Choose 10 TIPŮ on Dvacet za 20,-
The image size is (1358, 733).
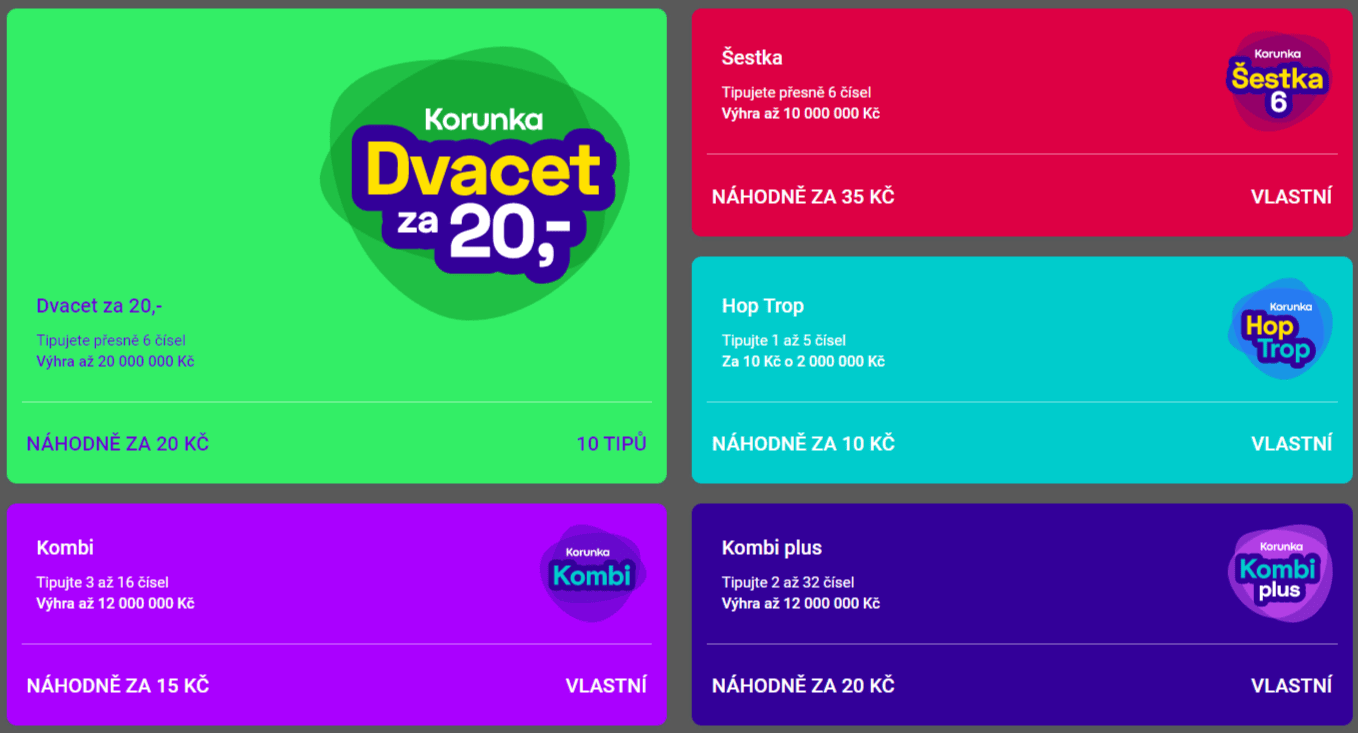[x=611, y=444]
